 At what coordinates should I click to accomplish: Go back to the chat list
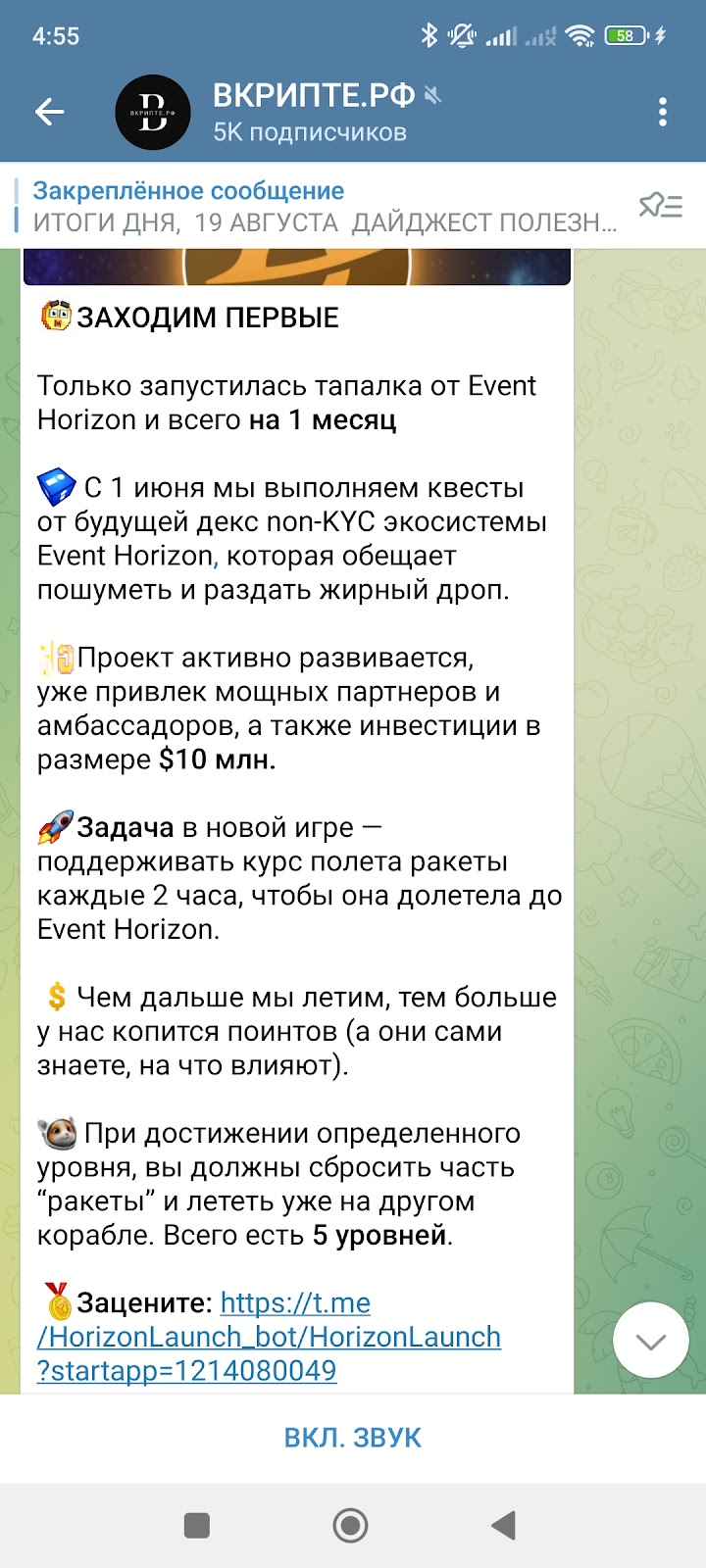(49, 112)
